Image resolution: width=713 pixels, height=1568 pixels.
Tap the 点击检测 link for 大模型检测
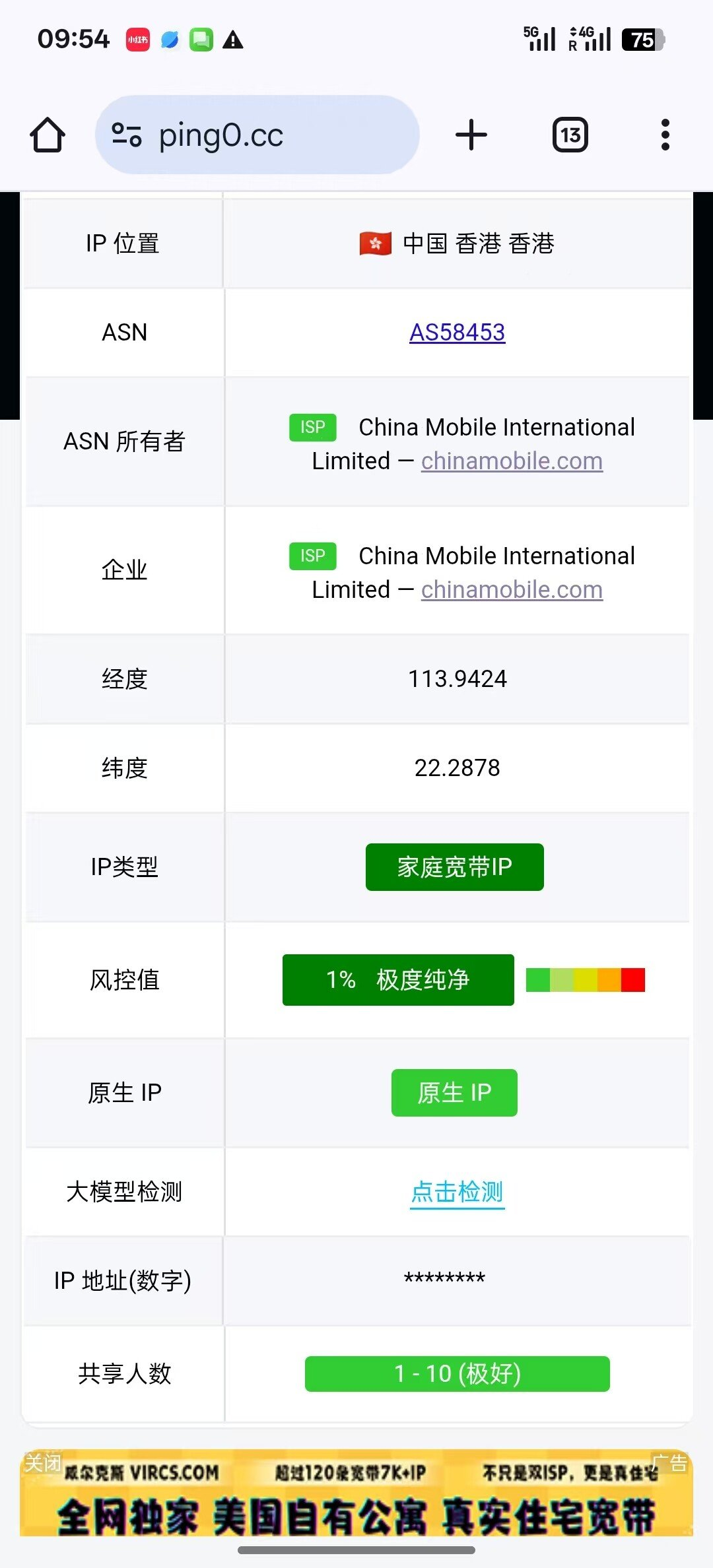pos(457,1192)
